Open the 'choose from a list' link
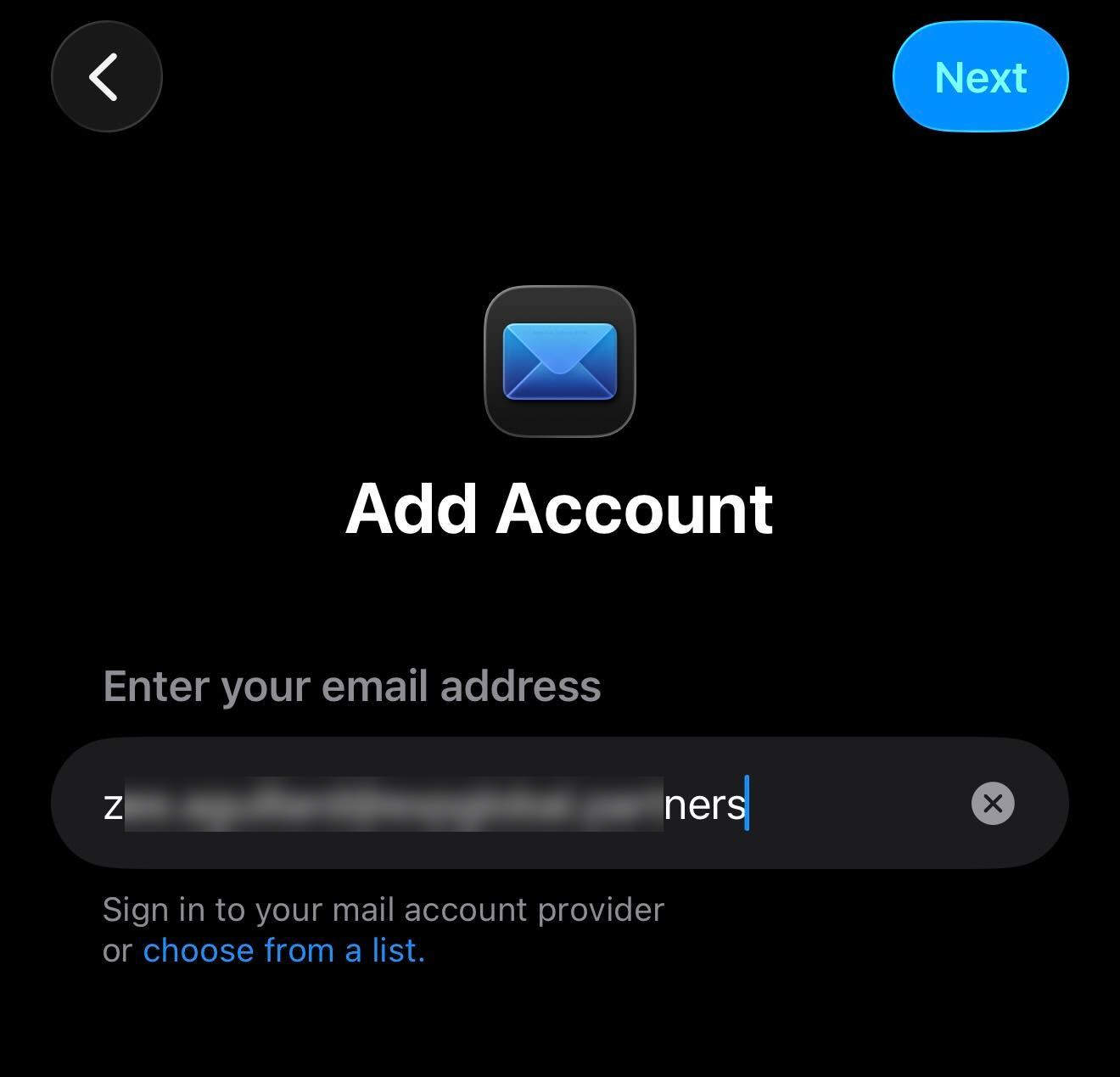The height and width of the screenshot is (1077, 1120). point(283,951)
